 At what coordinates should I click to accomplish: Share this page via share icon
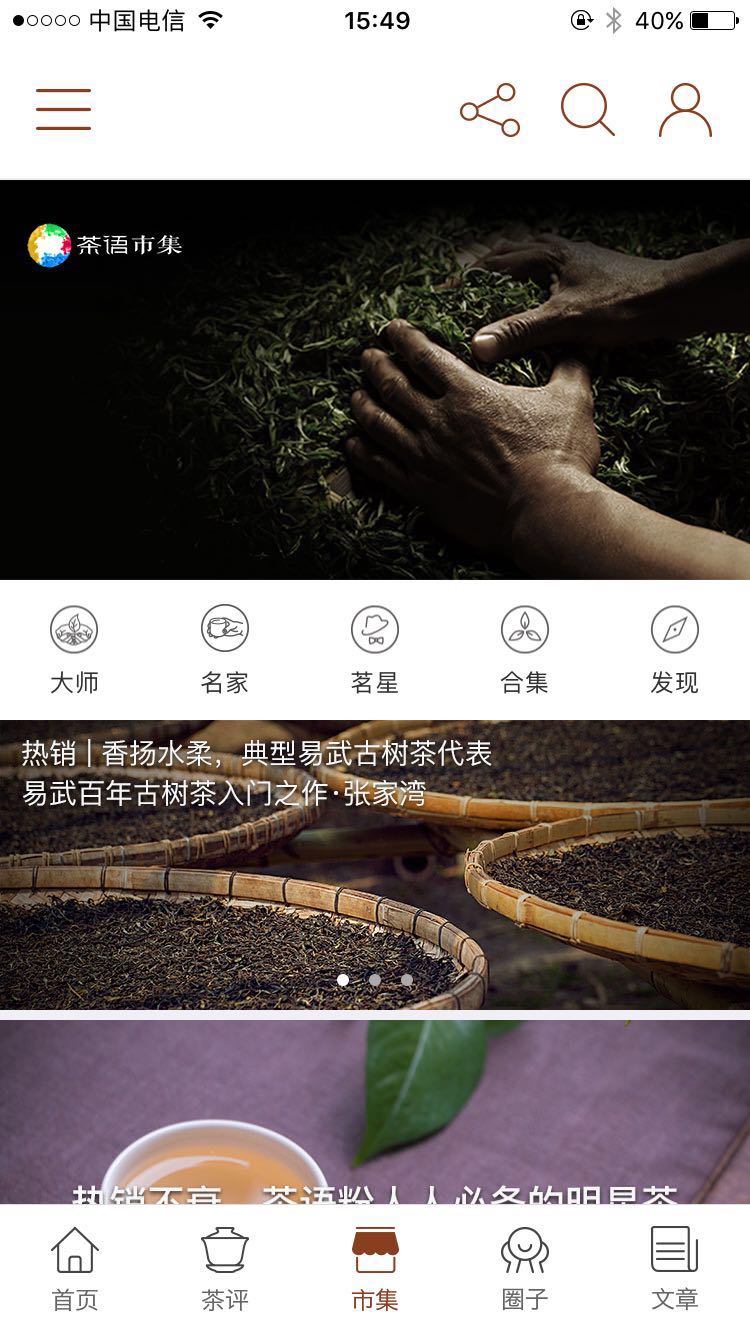tap(490, 110)
